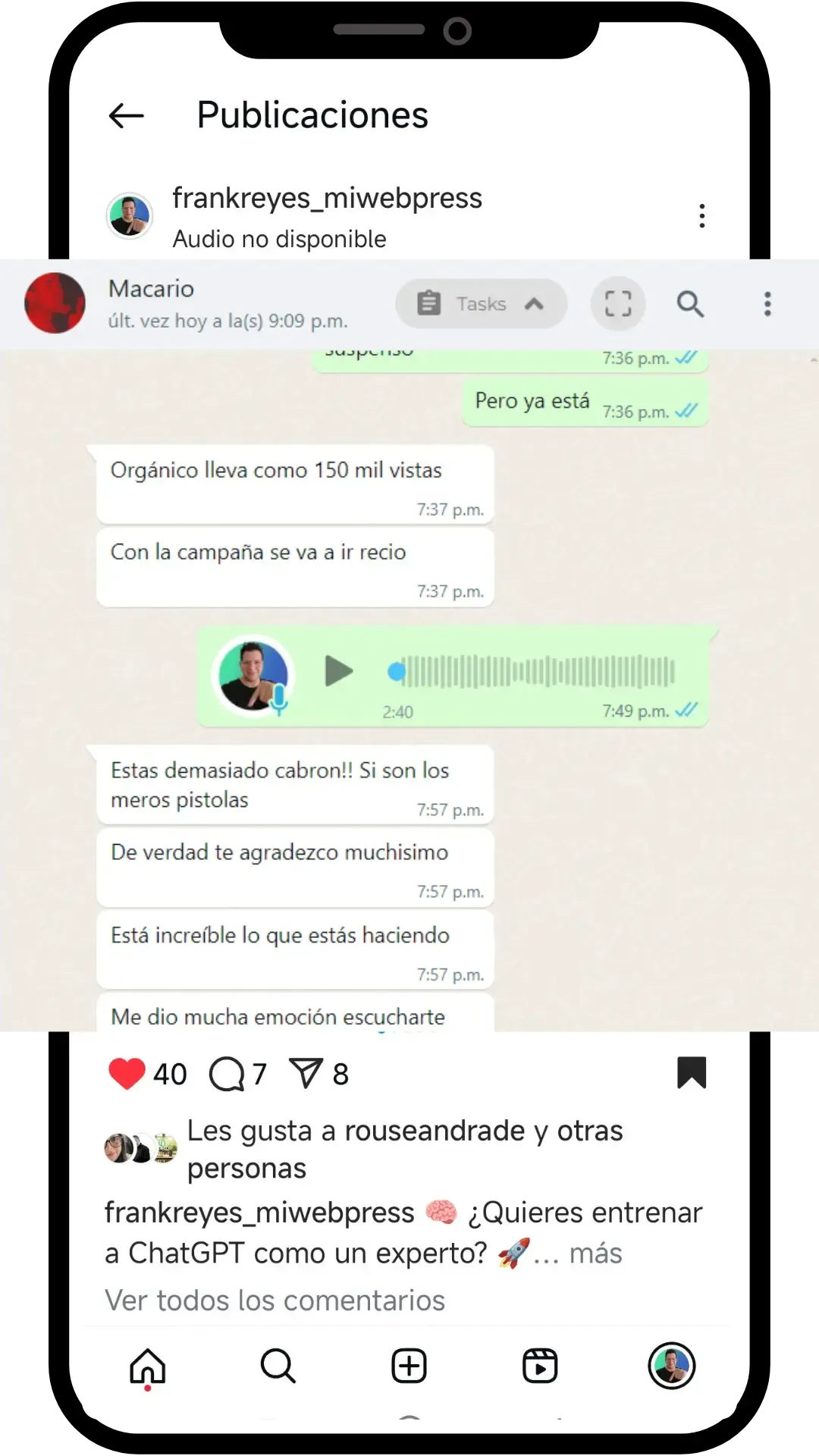The height and width of the screenshot is (1456, 819).
Task: Create a new post with the plus tab
Action: 409,1366
